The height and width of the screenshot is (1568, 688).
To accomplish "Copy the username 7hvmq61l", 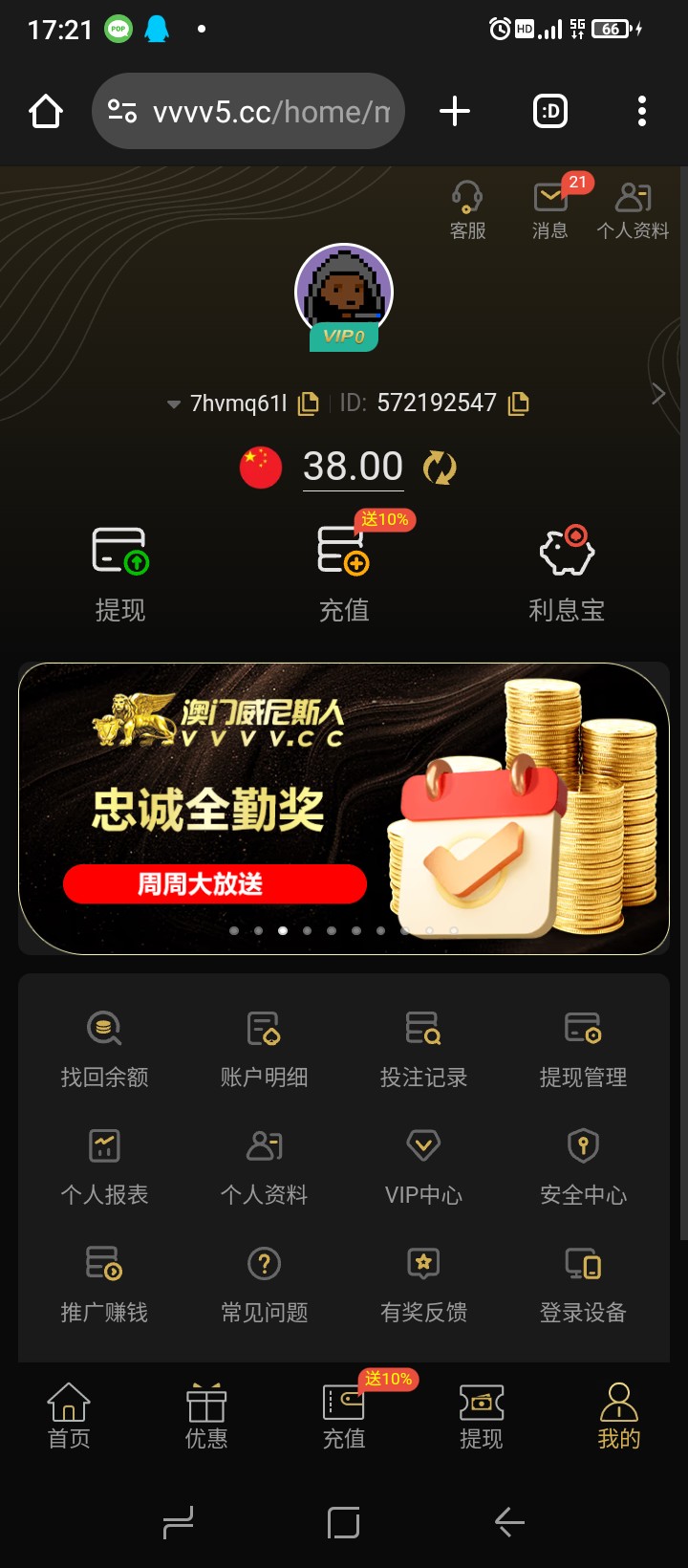I will 308,403.
